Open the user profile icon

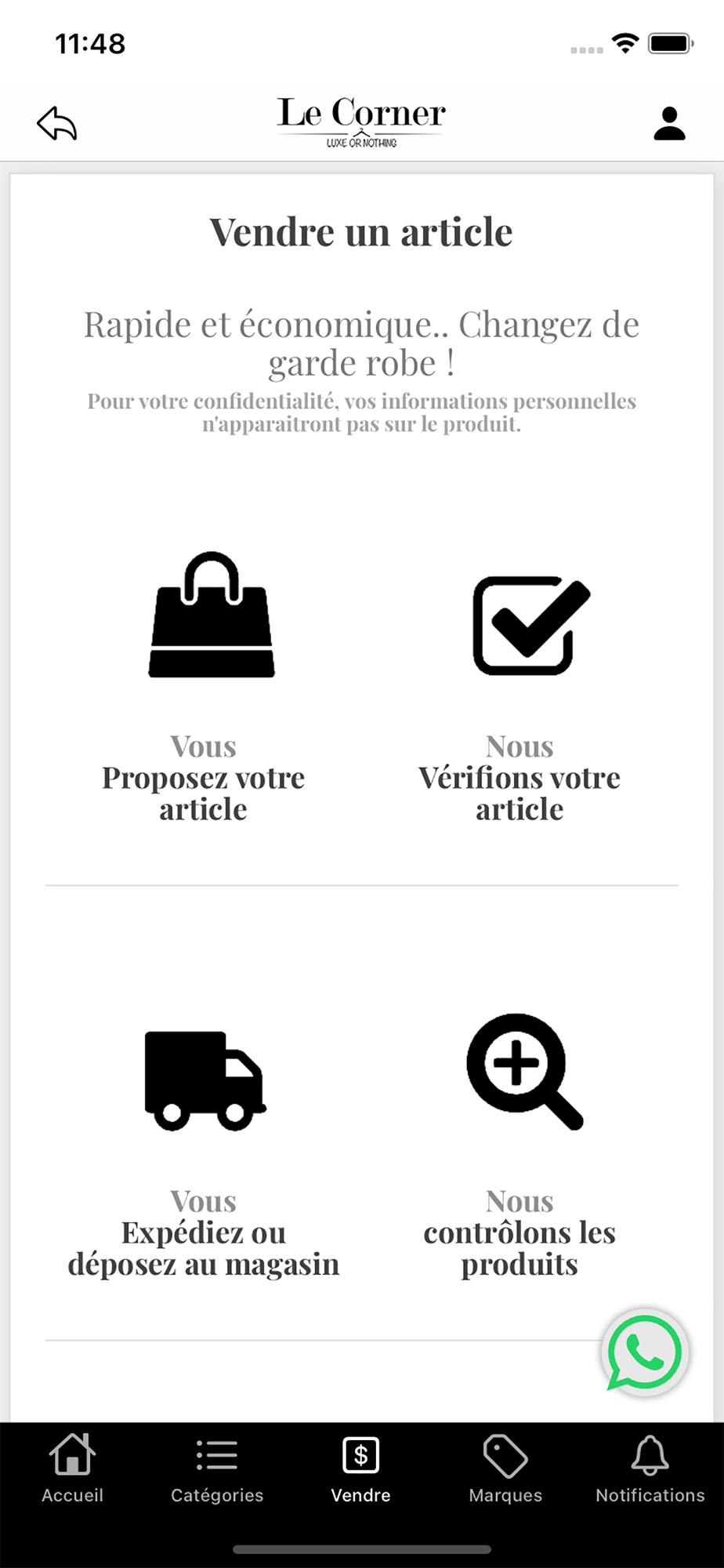(x=669, y=123)
